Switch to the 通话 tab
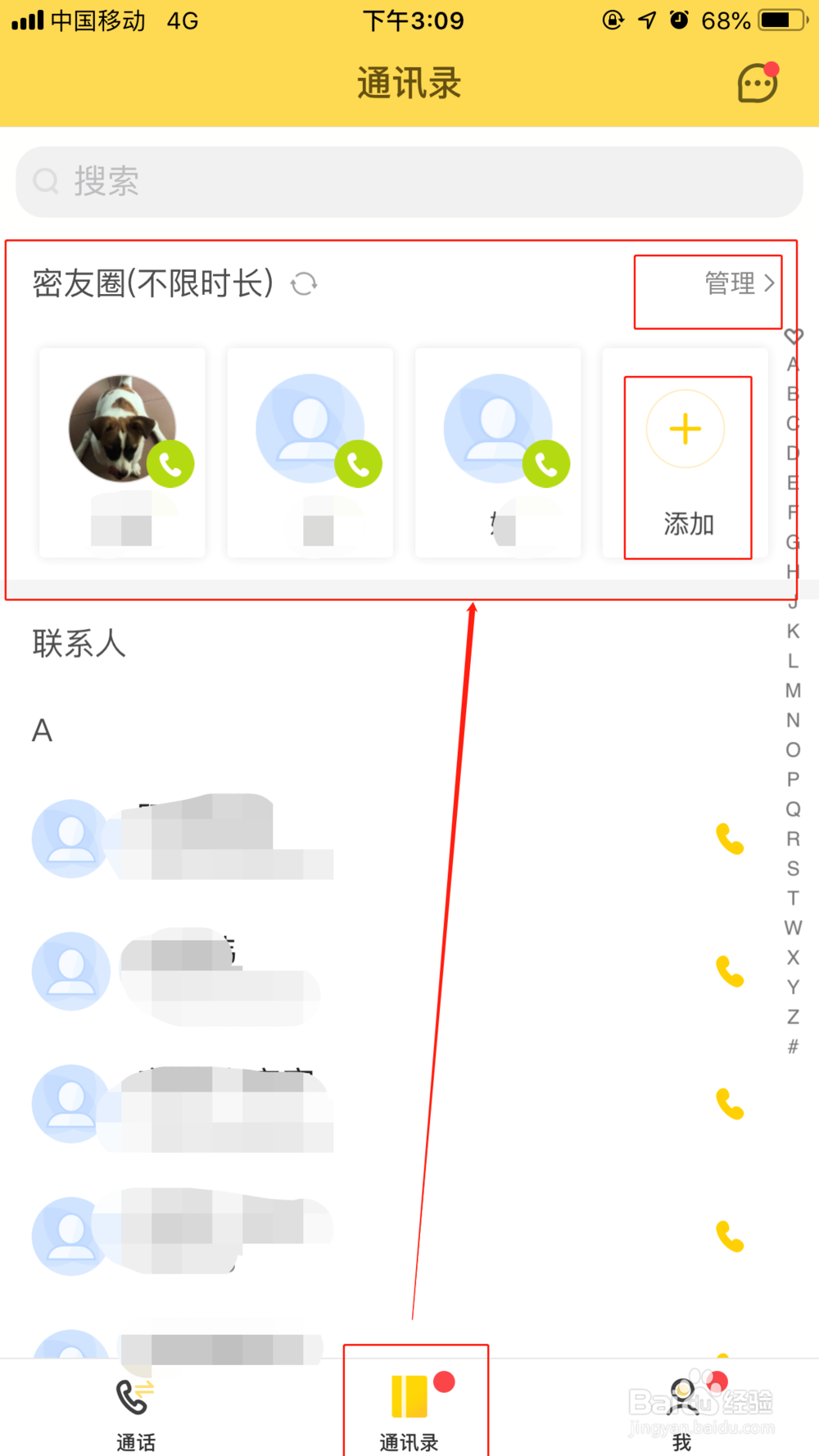This screenshot has width=819, height=1456. (136, 1404)
